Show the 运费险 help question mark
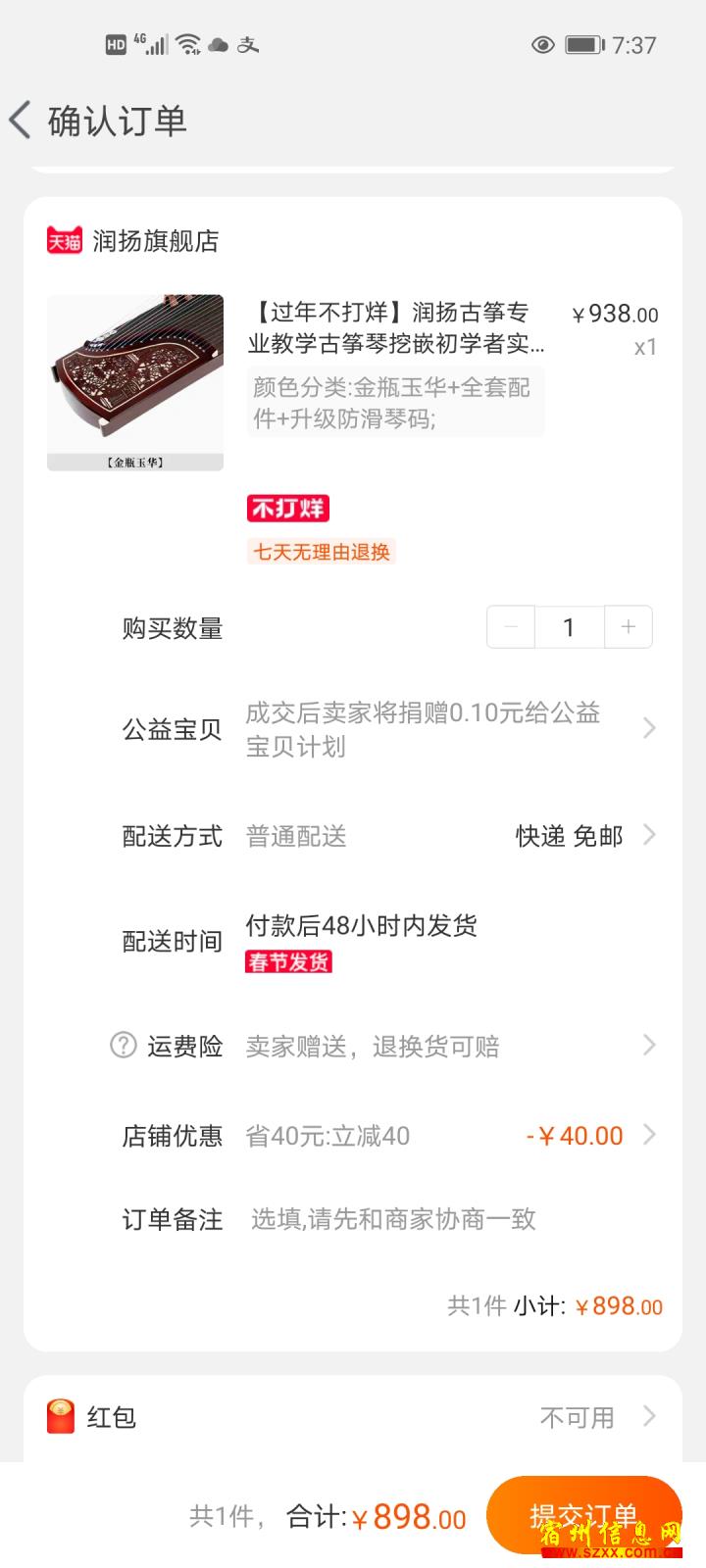This screenshot has height=1568, width=706. coord(123,1046)
